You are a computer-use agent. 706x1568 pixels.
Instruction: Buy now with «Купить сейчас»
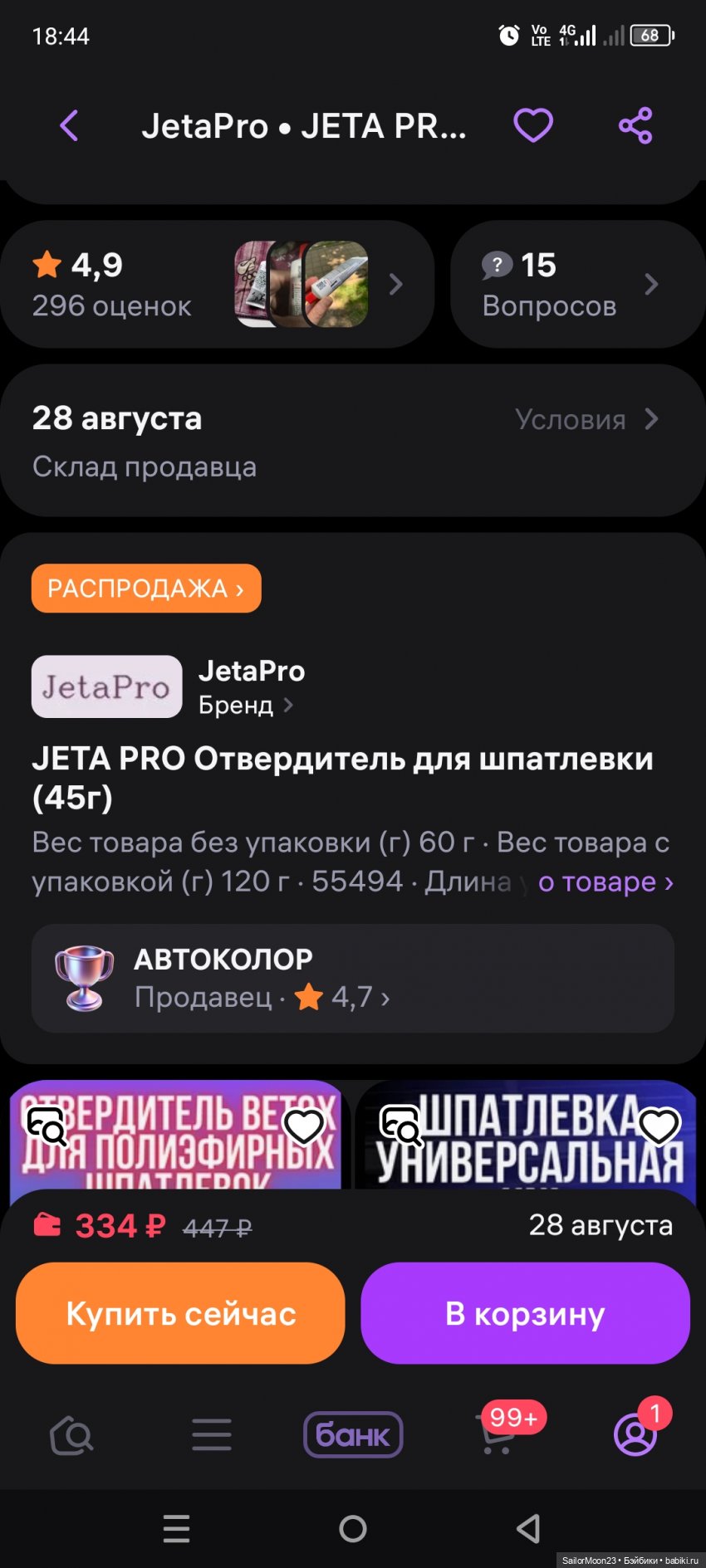[180, 1313]
